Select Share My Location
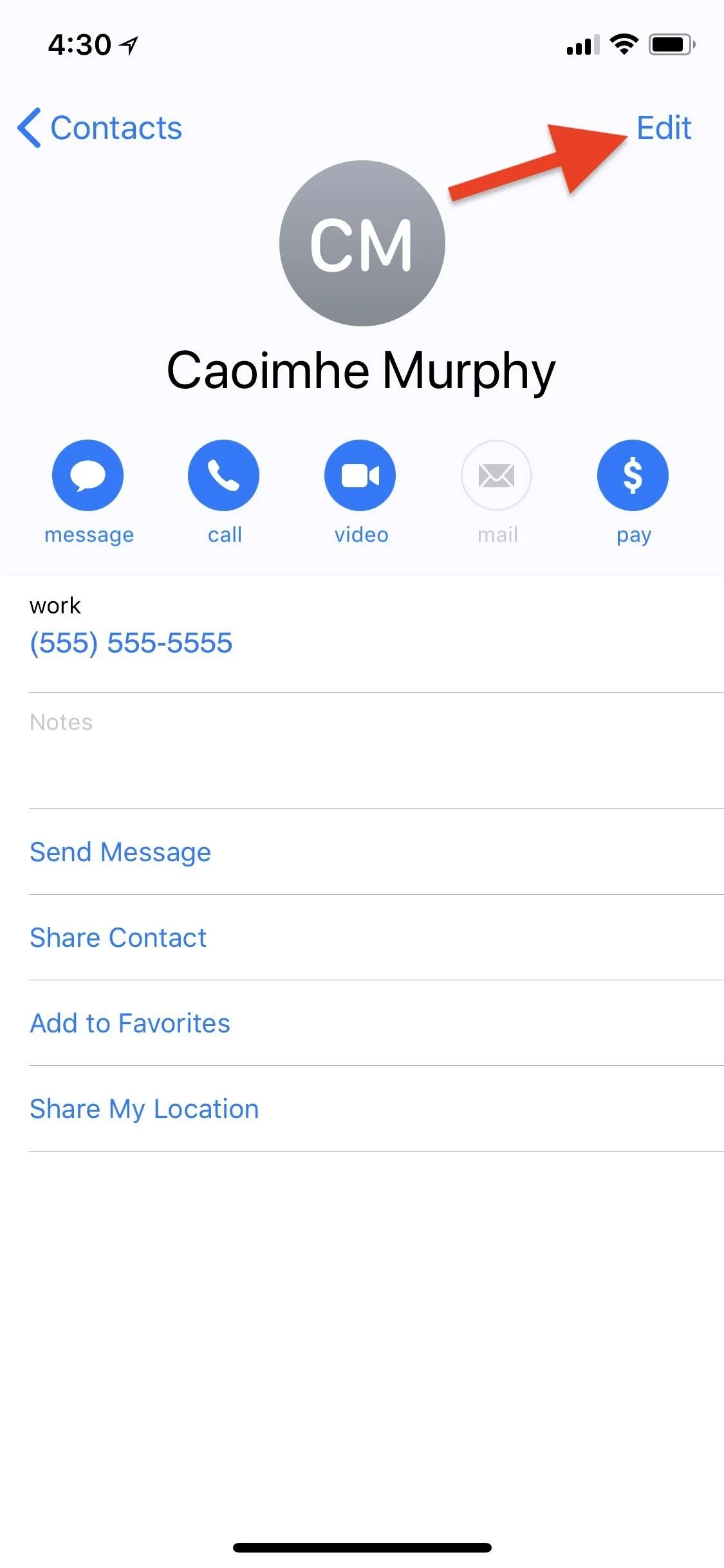 [x=376, y=1108]
